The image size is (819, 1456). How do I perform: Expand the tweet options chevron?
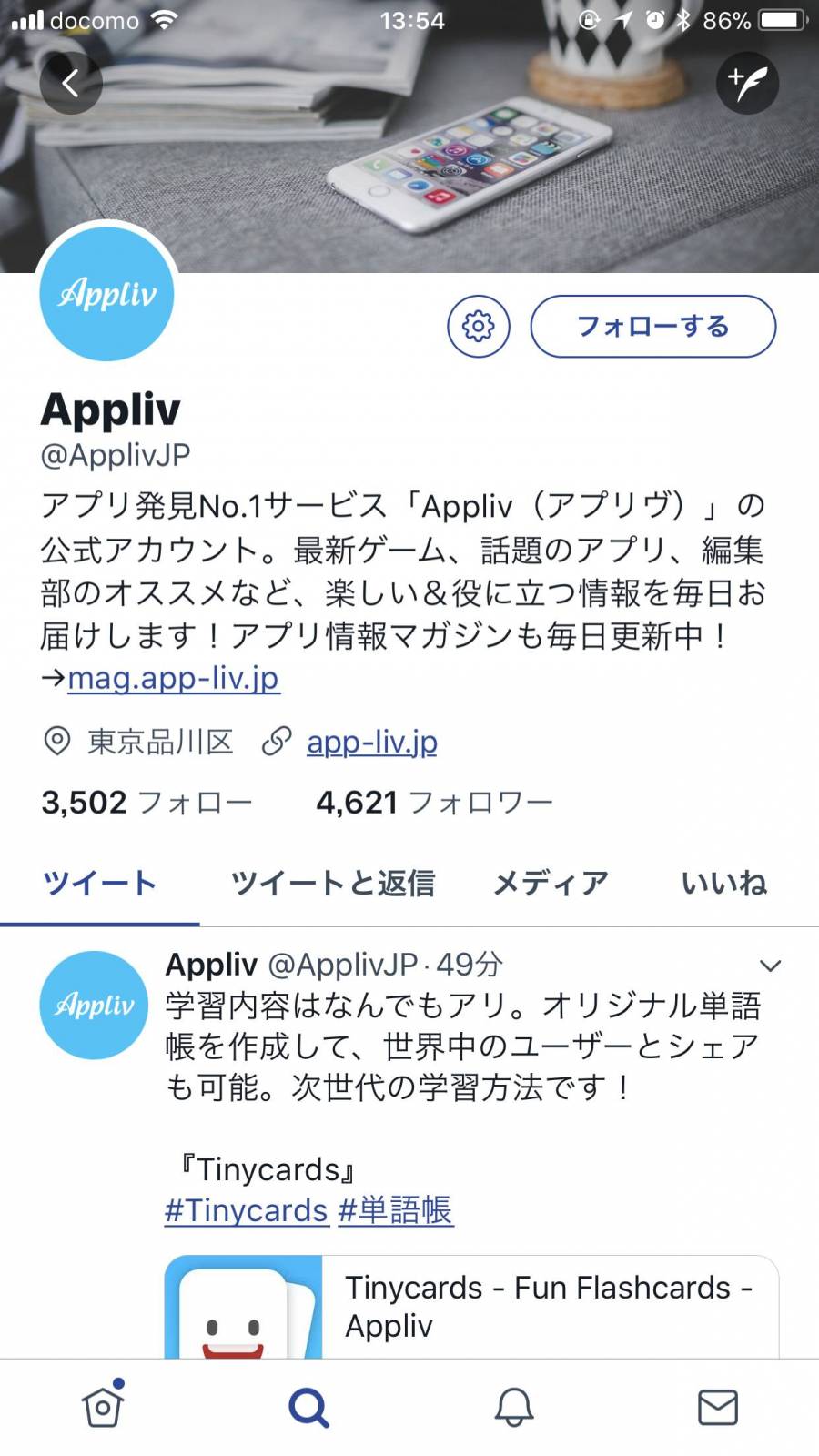tap(770, 966)
